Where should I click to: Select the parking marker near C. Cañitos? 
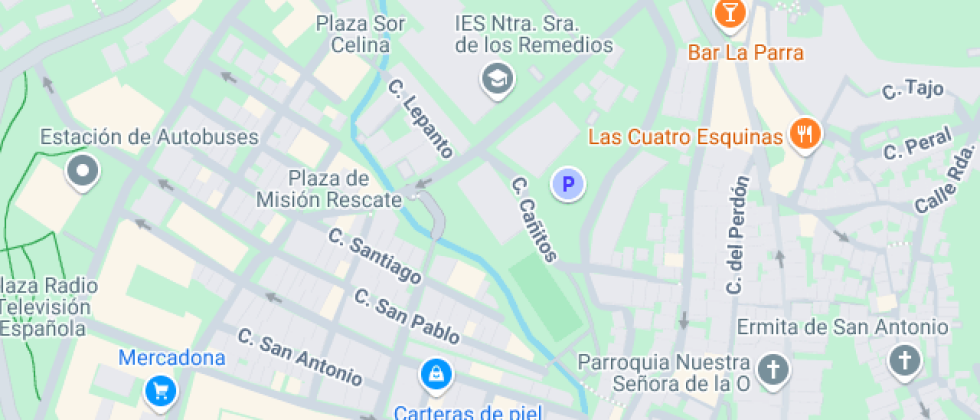(x=568, y=184)
